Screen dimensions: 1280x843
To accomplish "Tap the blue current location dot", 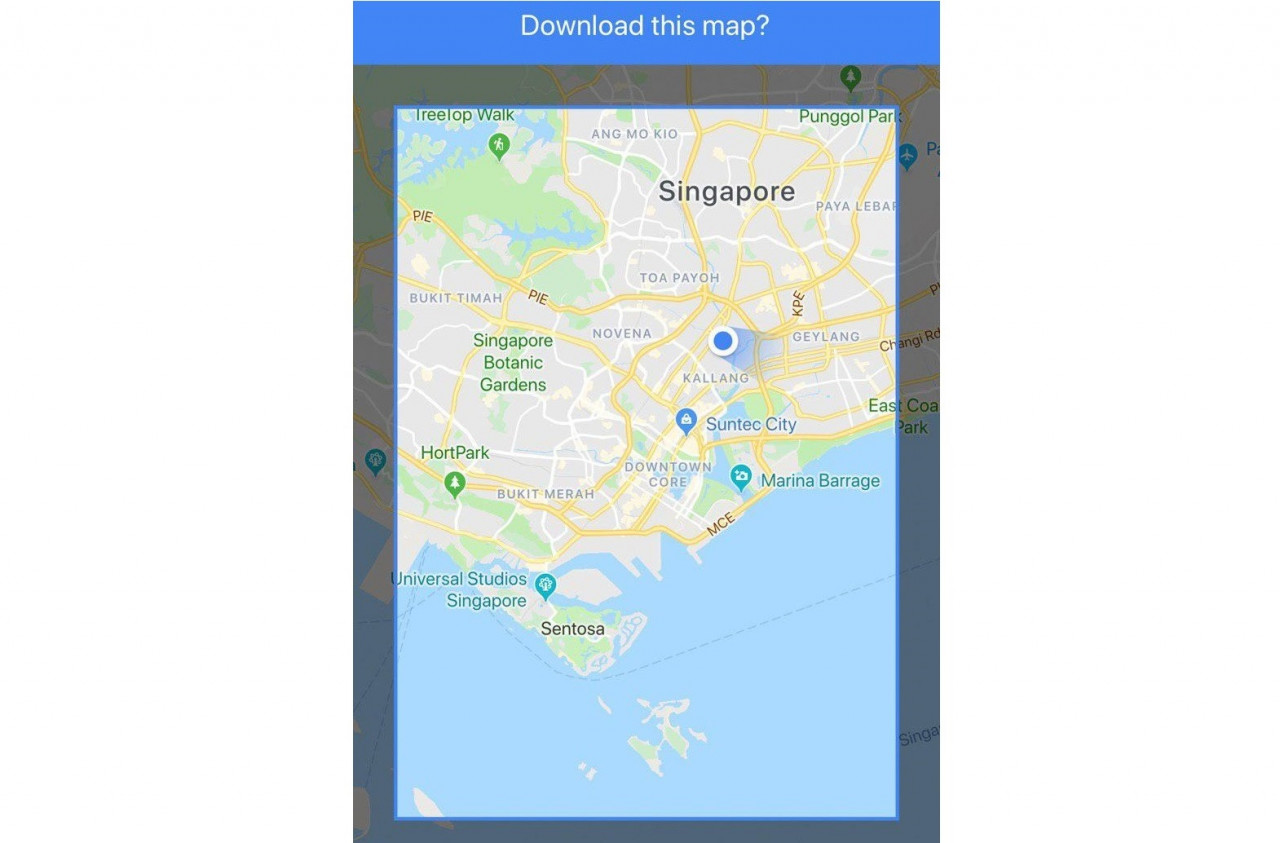I will click(x=723, y=341).
